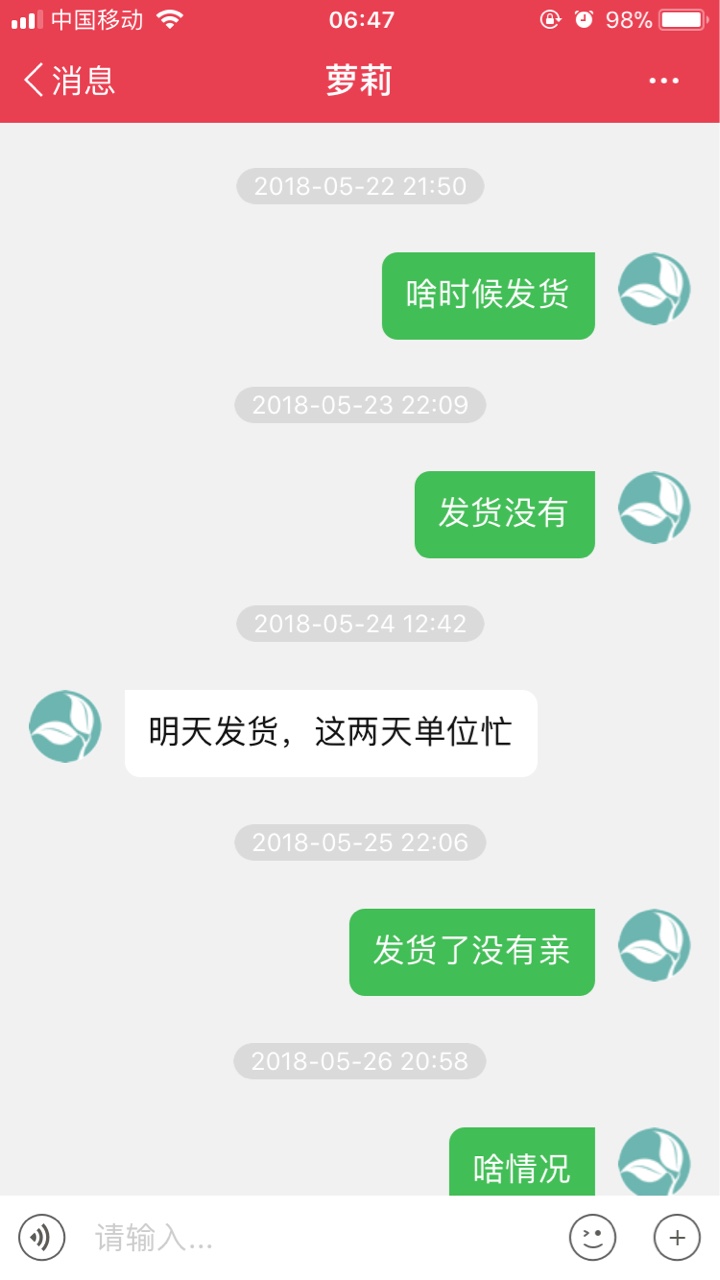The image size is (720, 1280).
Task: Tap the avatar beside 啥时候发货
Action: tap(654, 289)
